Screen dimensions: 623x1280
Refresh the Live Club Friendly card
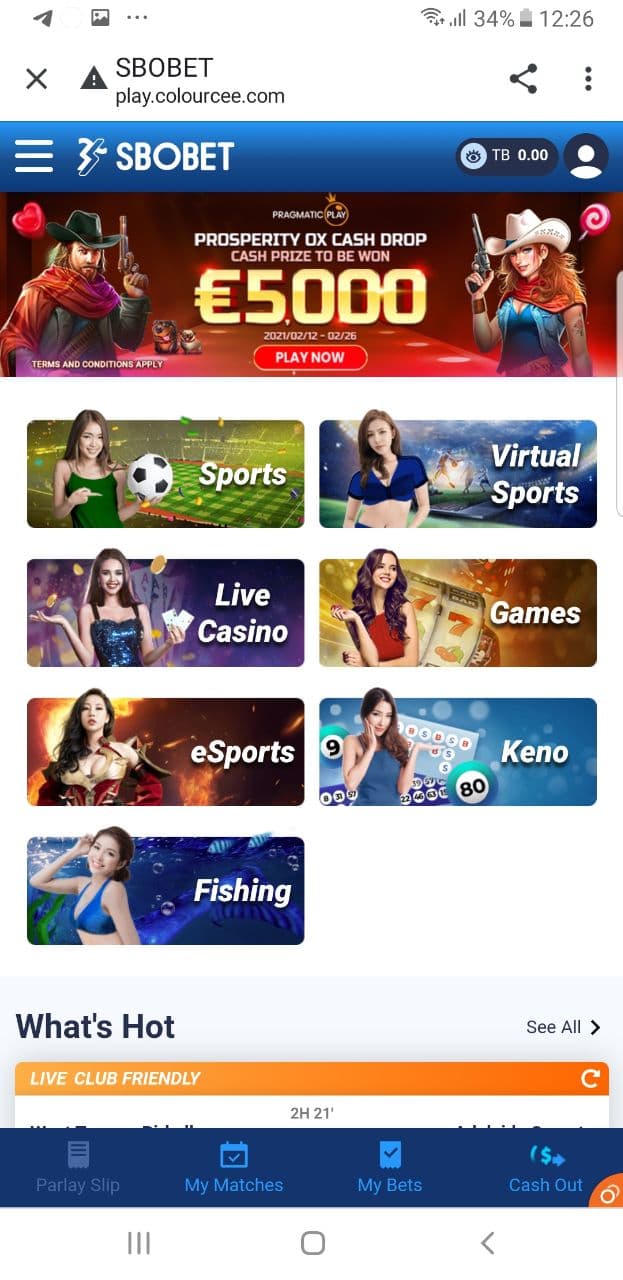coord(590,1078)
